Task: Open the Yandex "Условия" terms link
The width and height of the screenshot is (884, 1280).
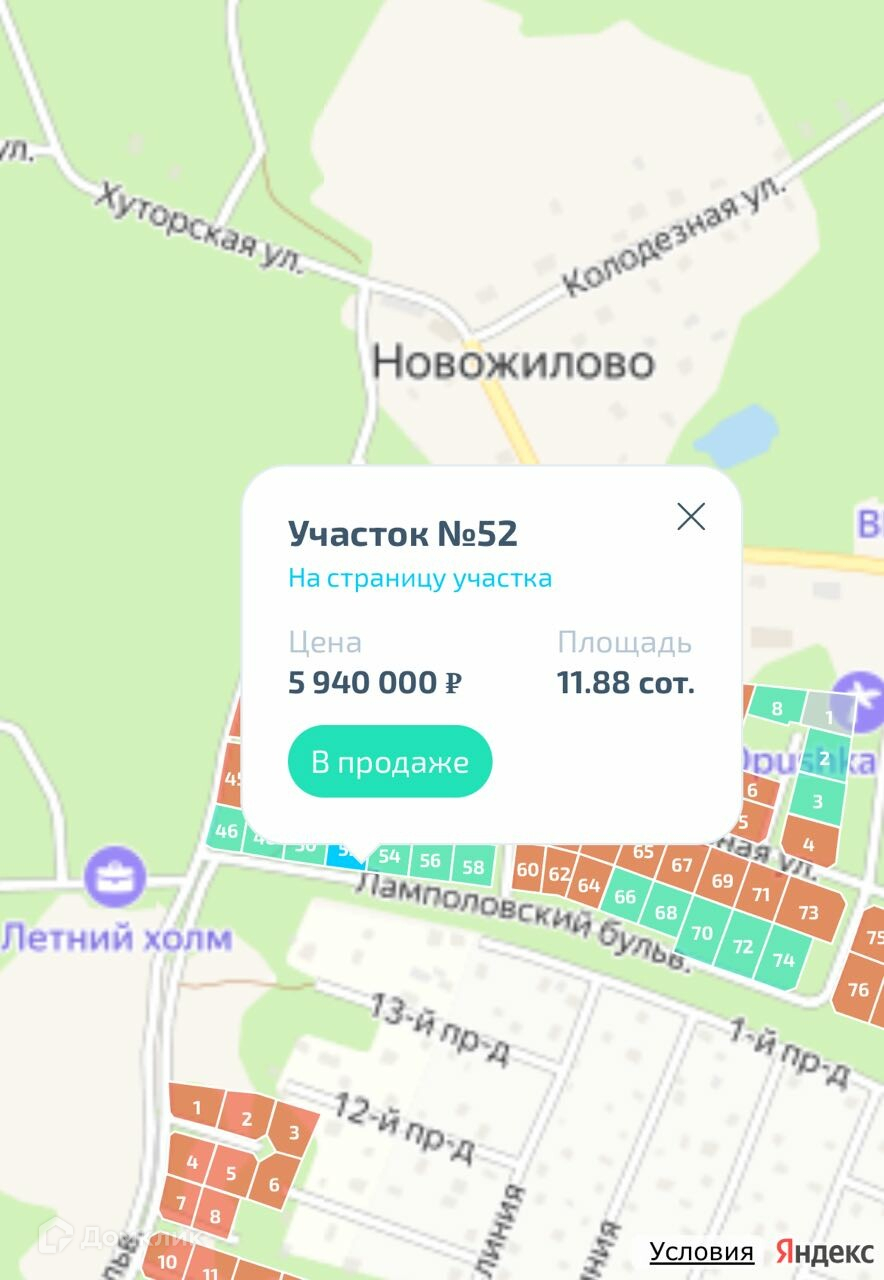Action: pos(701,1252)
